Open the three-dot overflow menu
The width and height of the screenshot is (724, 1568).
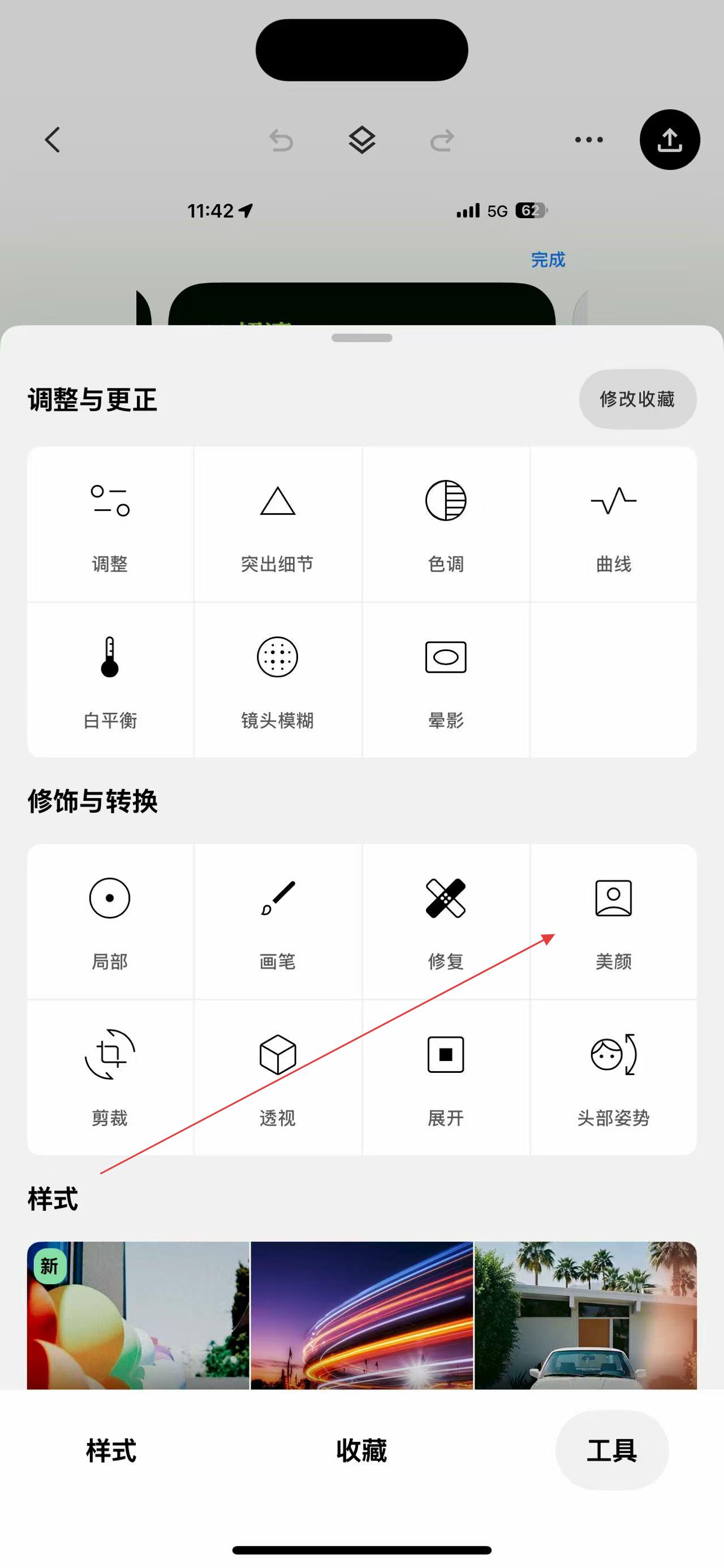point(589,140)
